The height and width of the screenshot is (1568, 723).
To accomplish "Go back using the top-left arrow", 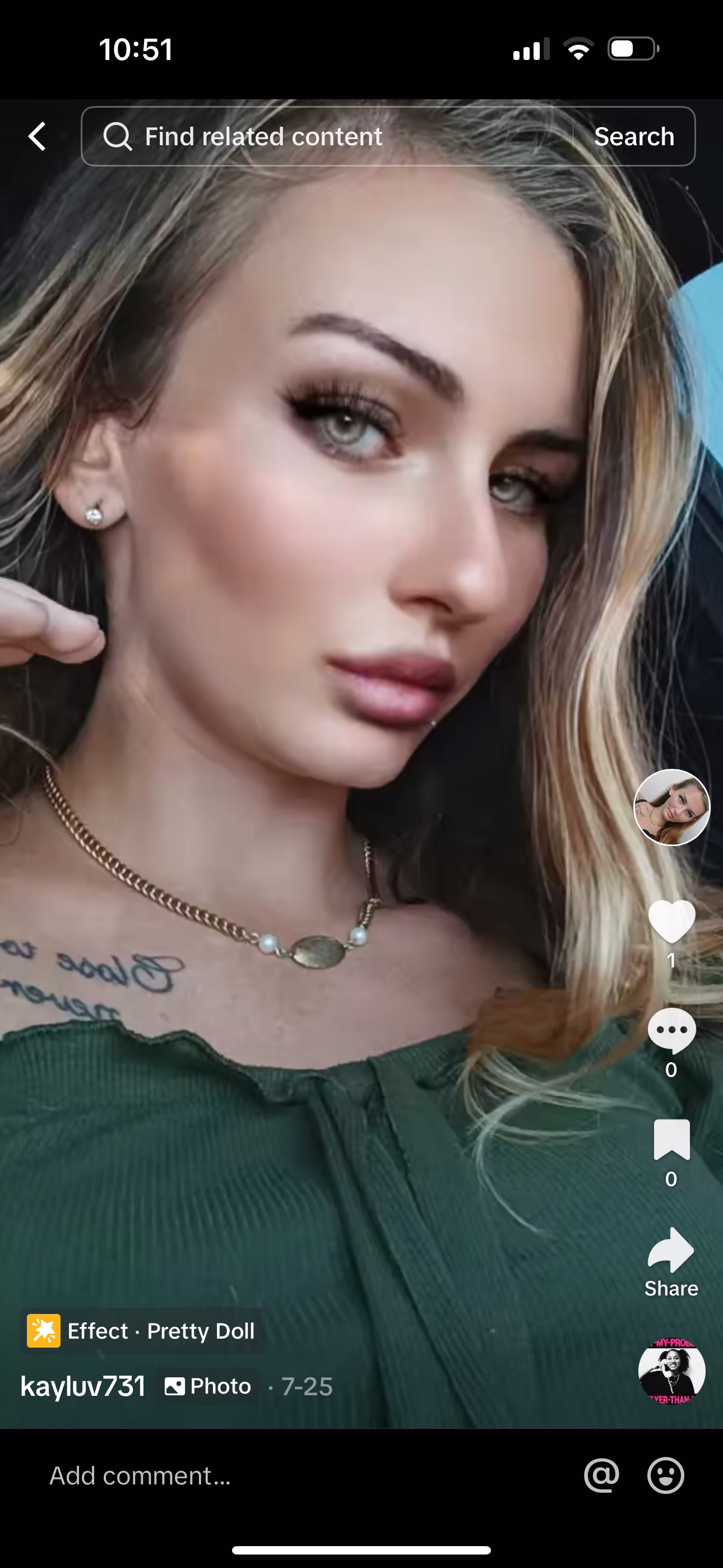I will pos(37,136).
